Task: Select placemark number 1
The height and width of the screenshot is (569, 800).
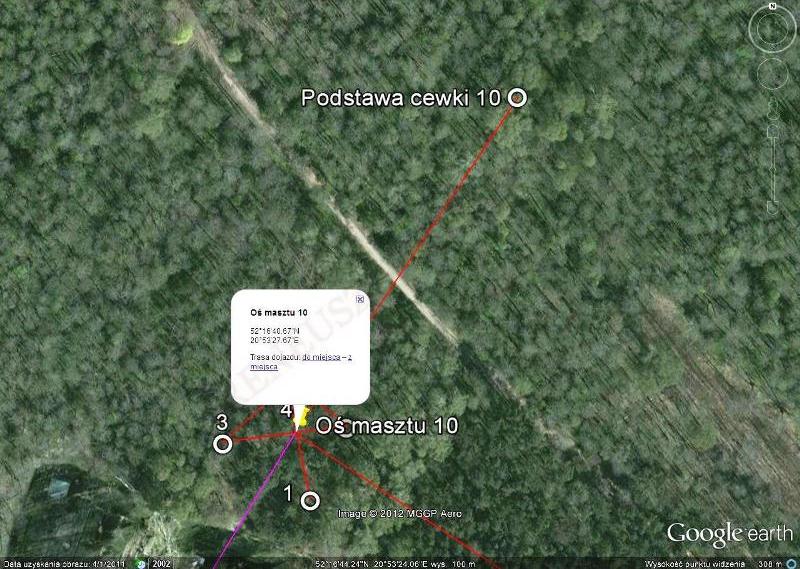Action: [310, 500]
